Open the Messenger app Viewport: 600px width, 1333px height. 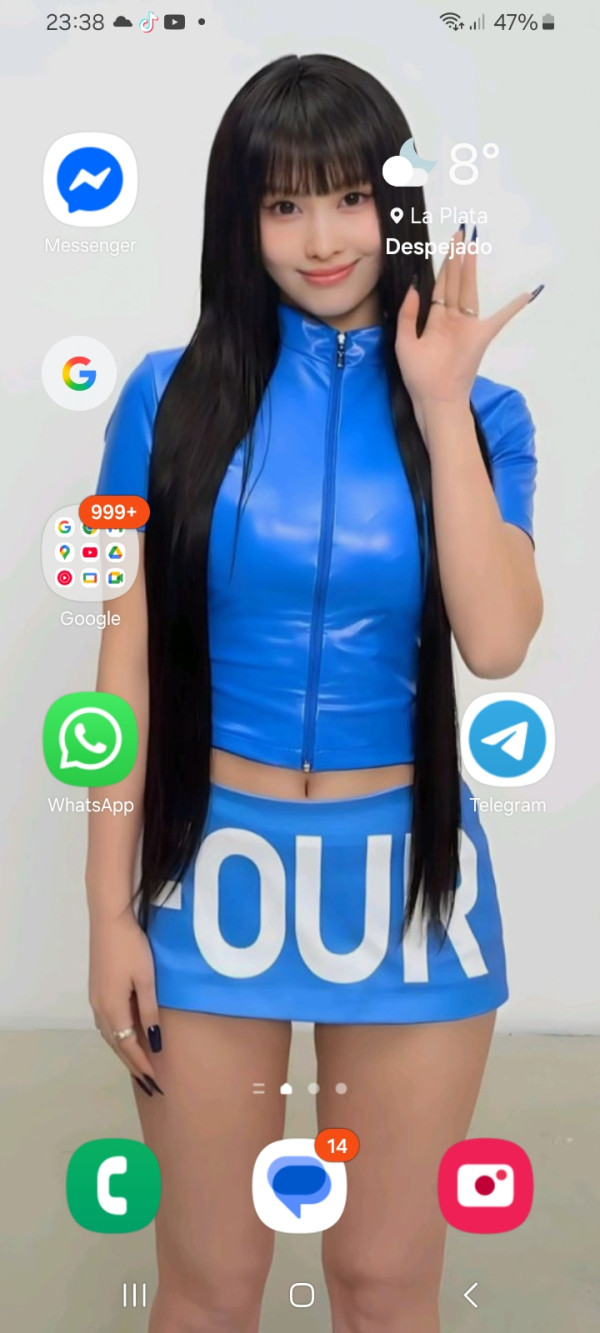click(90, 180)
